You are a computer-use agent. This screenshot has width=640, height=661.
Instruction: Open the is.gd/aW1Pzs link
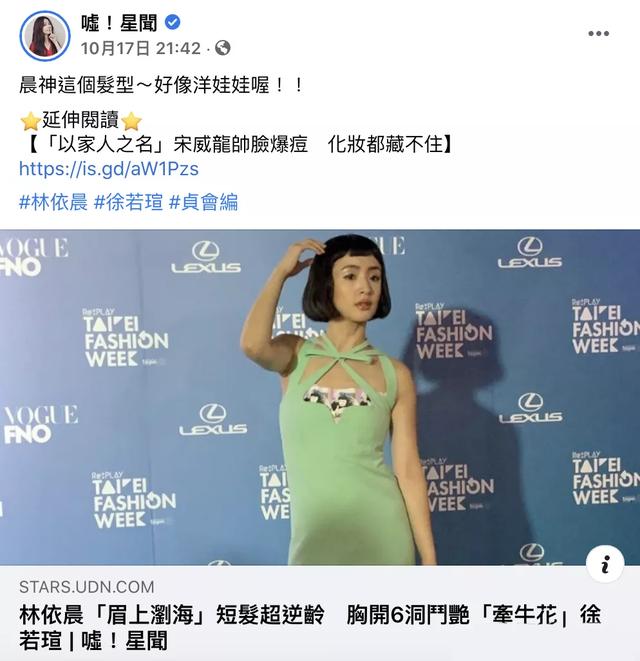pyautogui.click(x=95, y=169)
